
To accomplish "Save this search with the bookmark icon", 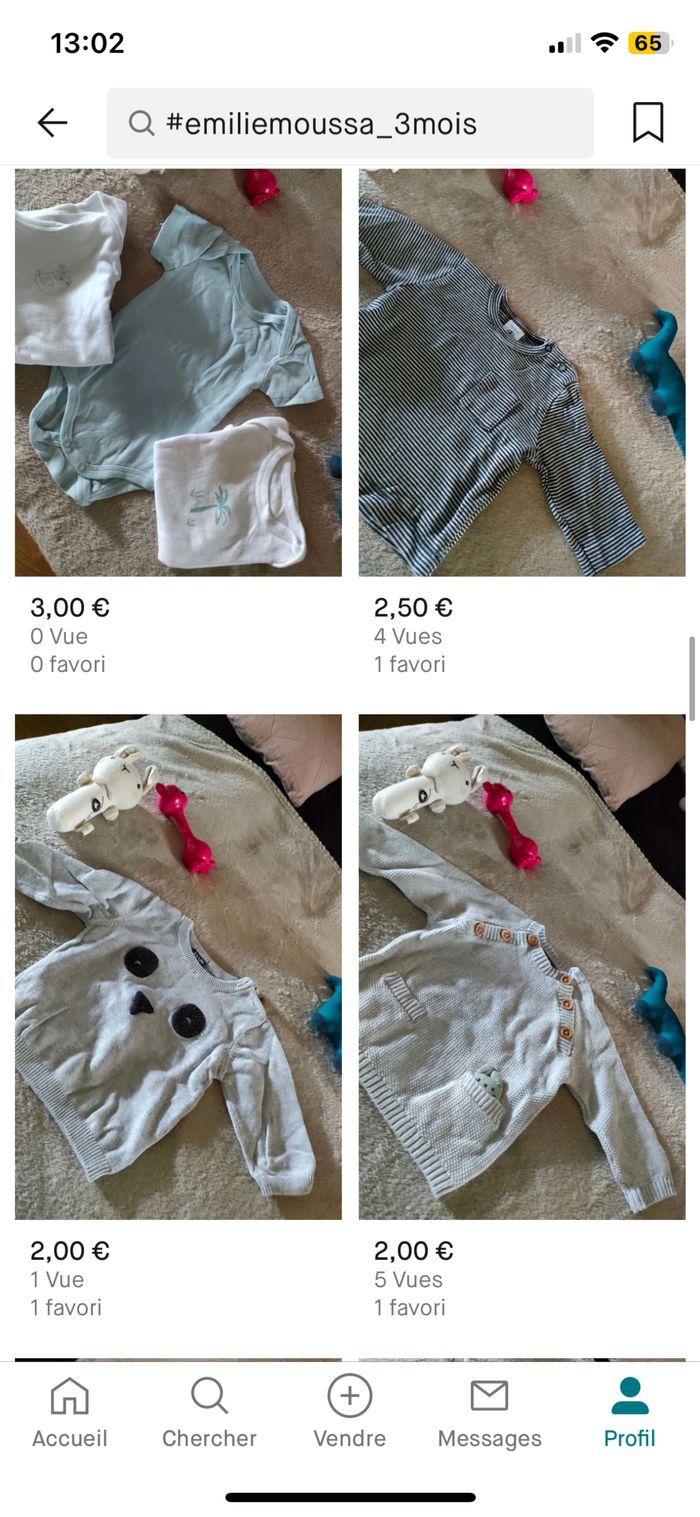I will (x=648, y=123).
